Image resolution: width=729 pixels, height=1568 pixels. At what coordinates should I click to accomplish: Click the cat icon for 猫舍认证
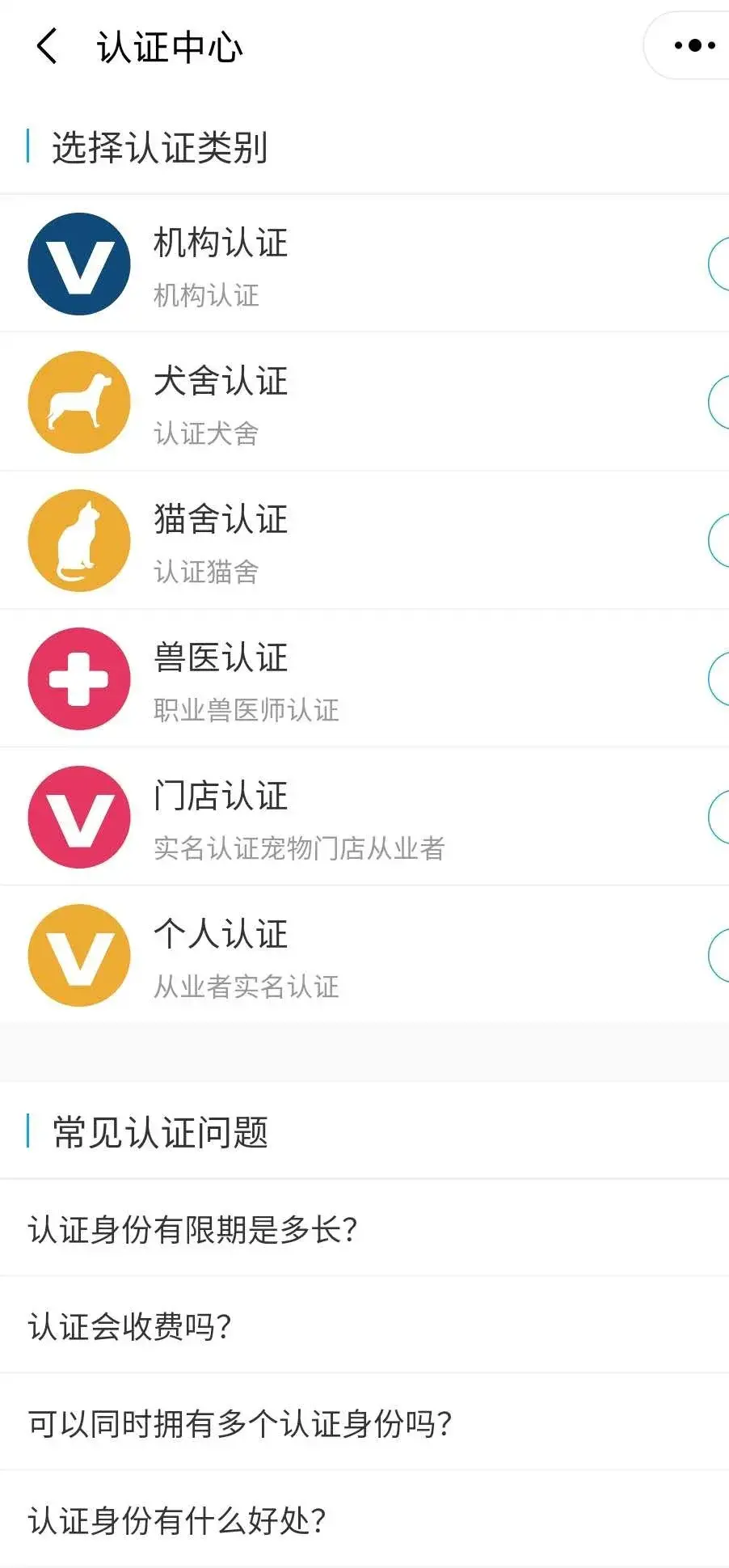tap(78, 540)
